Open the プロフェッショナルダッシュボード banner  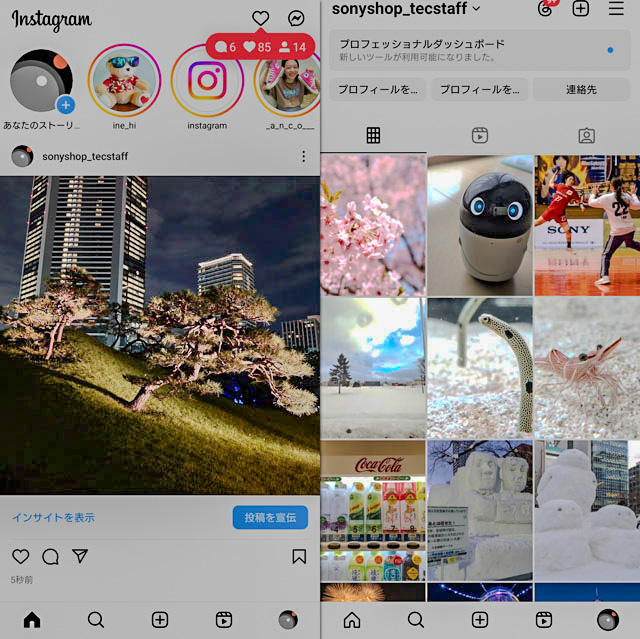(470, 50)
